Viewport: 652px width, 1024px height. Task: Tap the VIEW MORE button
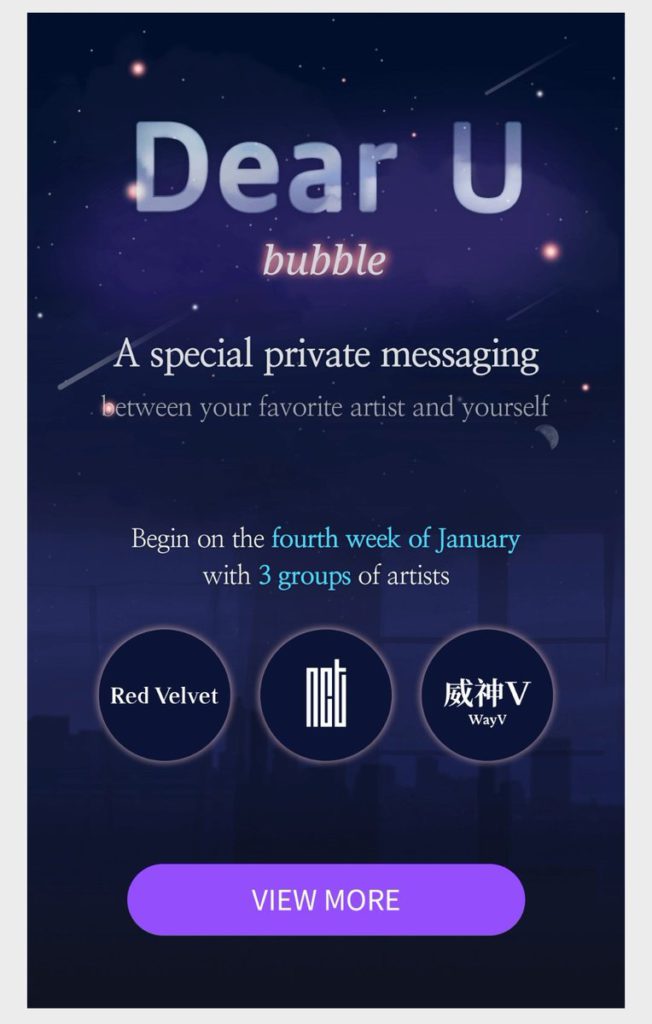[326, 899]
